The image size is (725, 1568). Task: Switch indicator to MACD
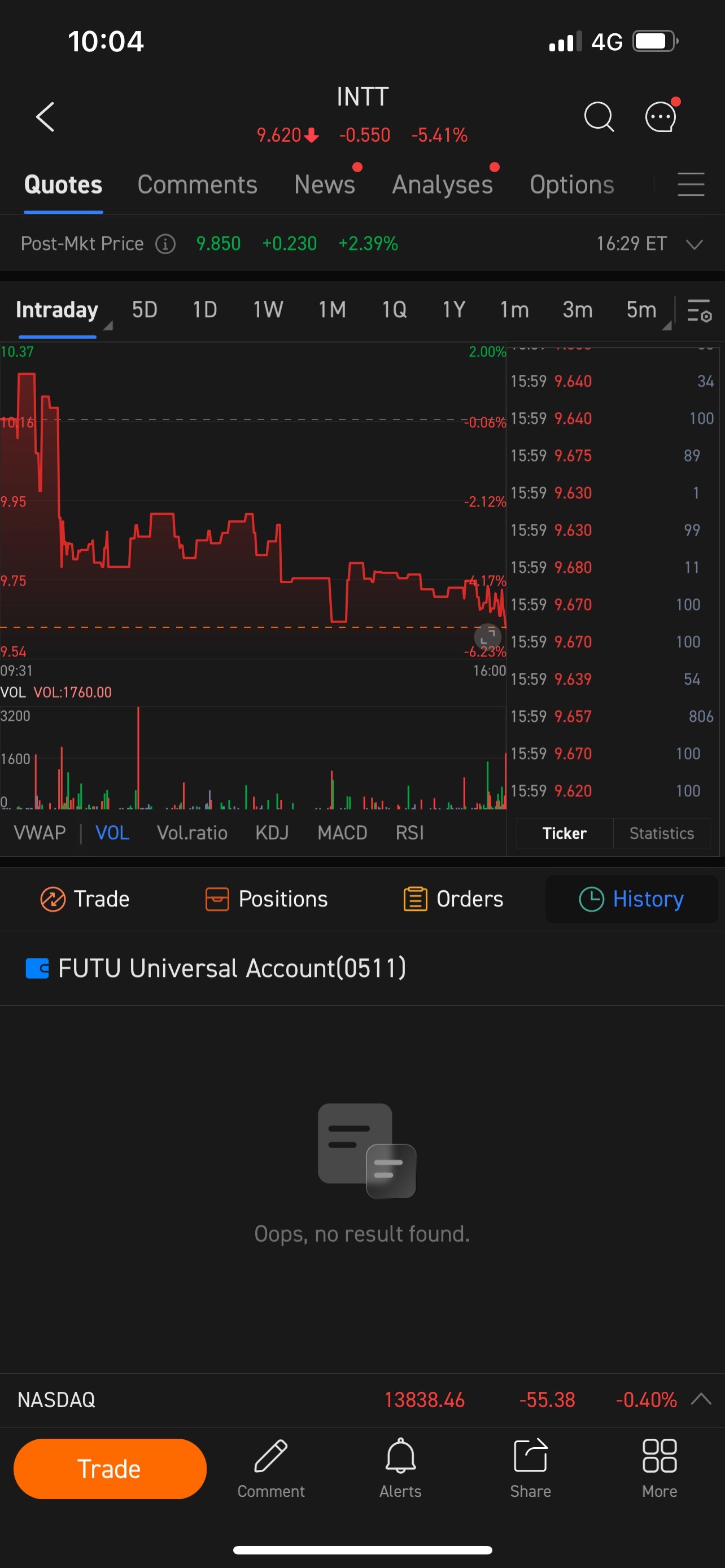click(x=342, y=833)
